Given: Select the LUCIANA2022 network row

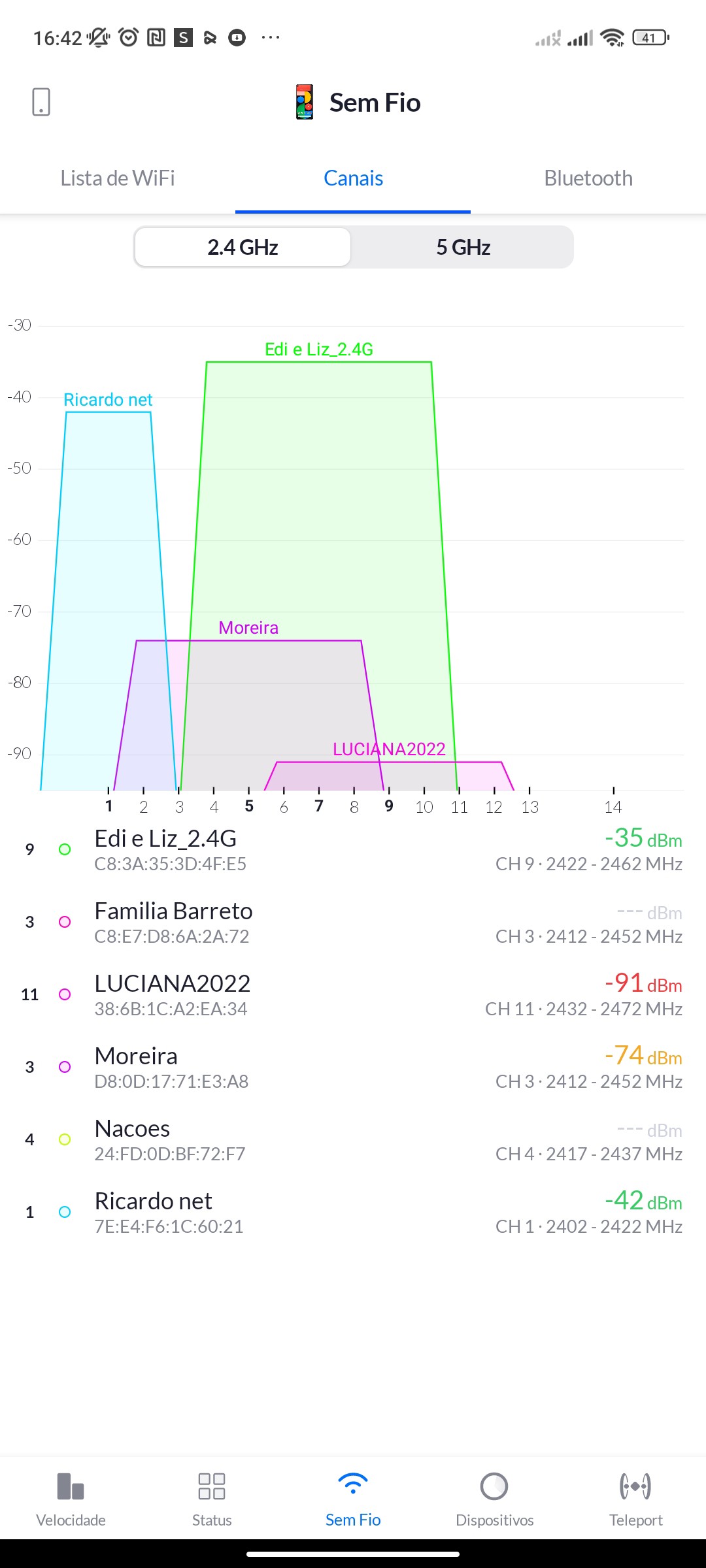Looking at the screenshot, I should point(353,994).
